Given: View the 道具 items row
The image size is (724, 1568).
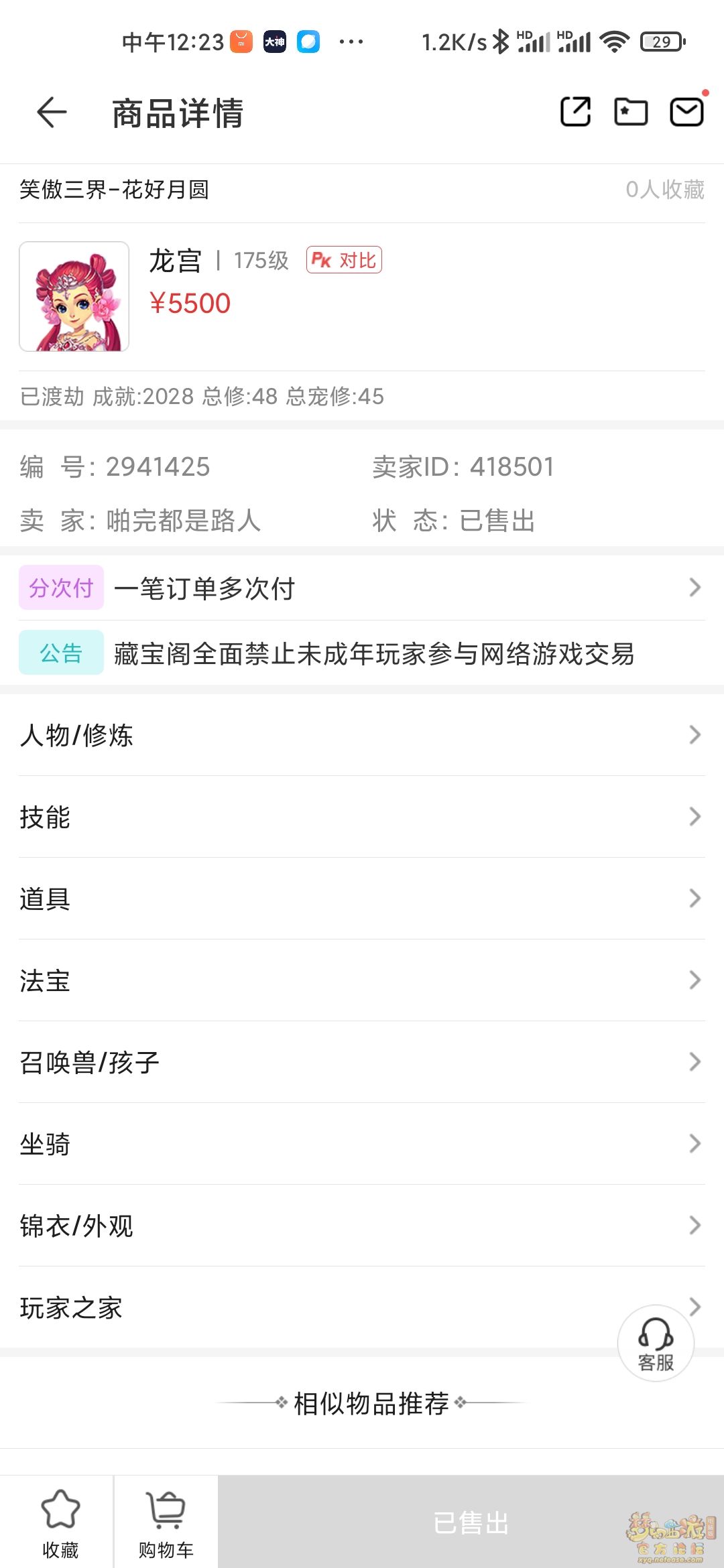Looking at the screenshot, I should 362,899.
